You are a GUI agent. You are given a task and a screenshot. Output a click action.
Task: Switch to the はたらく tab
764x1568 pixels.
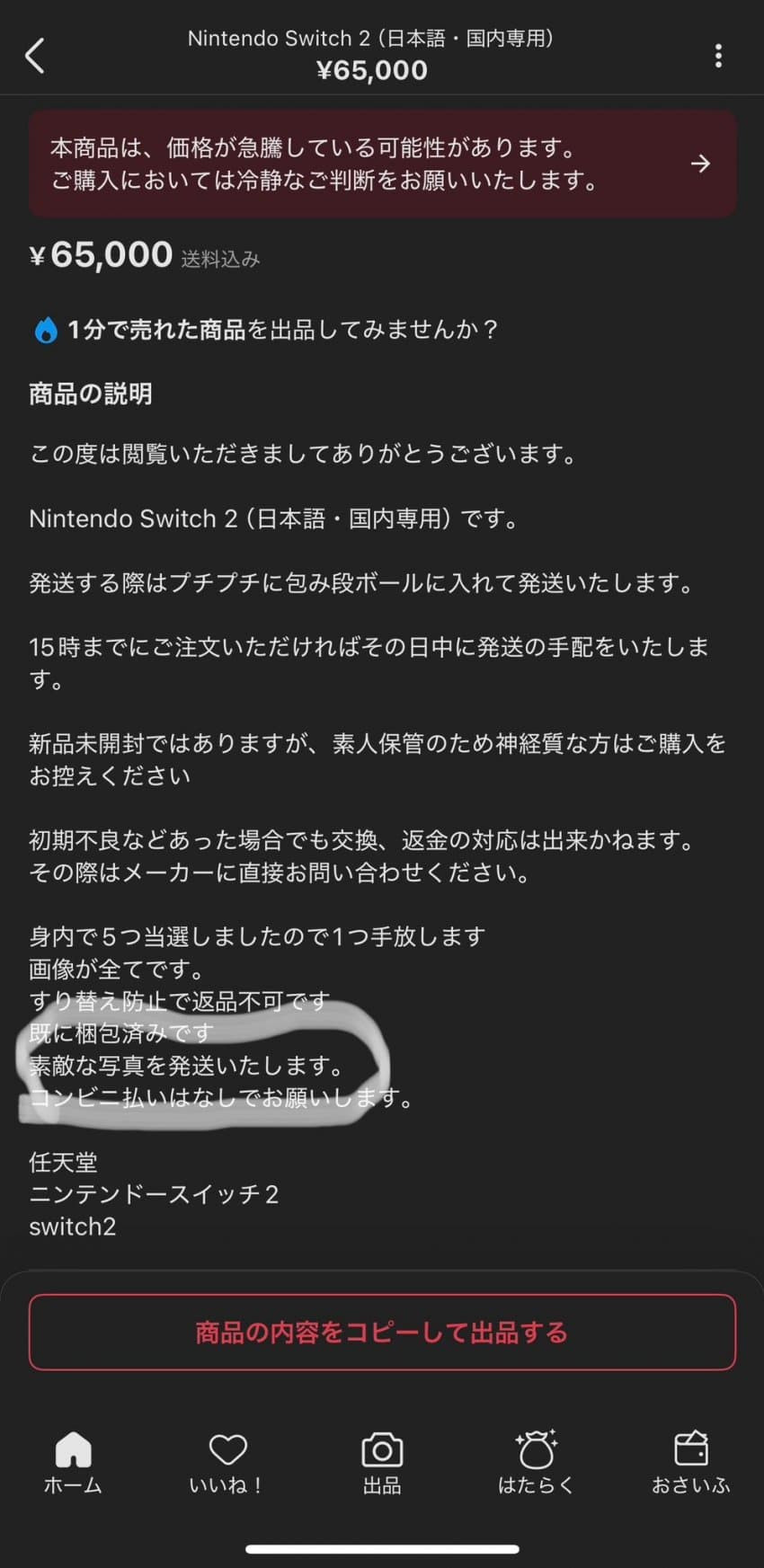pyautogui.click(x=536, y=1462)
